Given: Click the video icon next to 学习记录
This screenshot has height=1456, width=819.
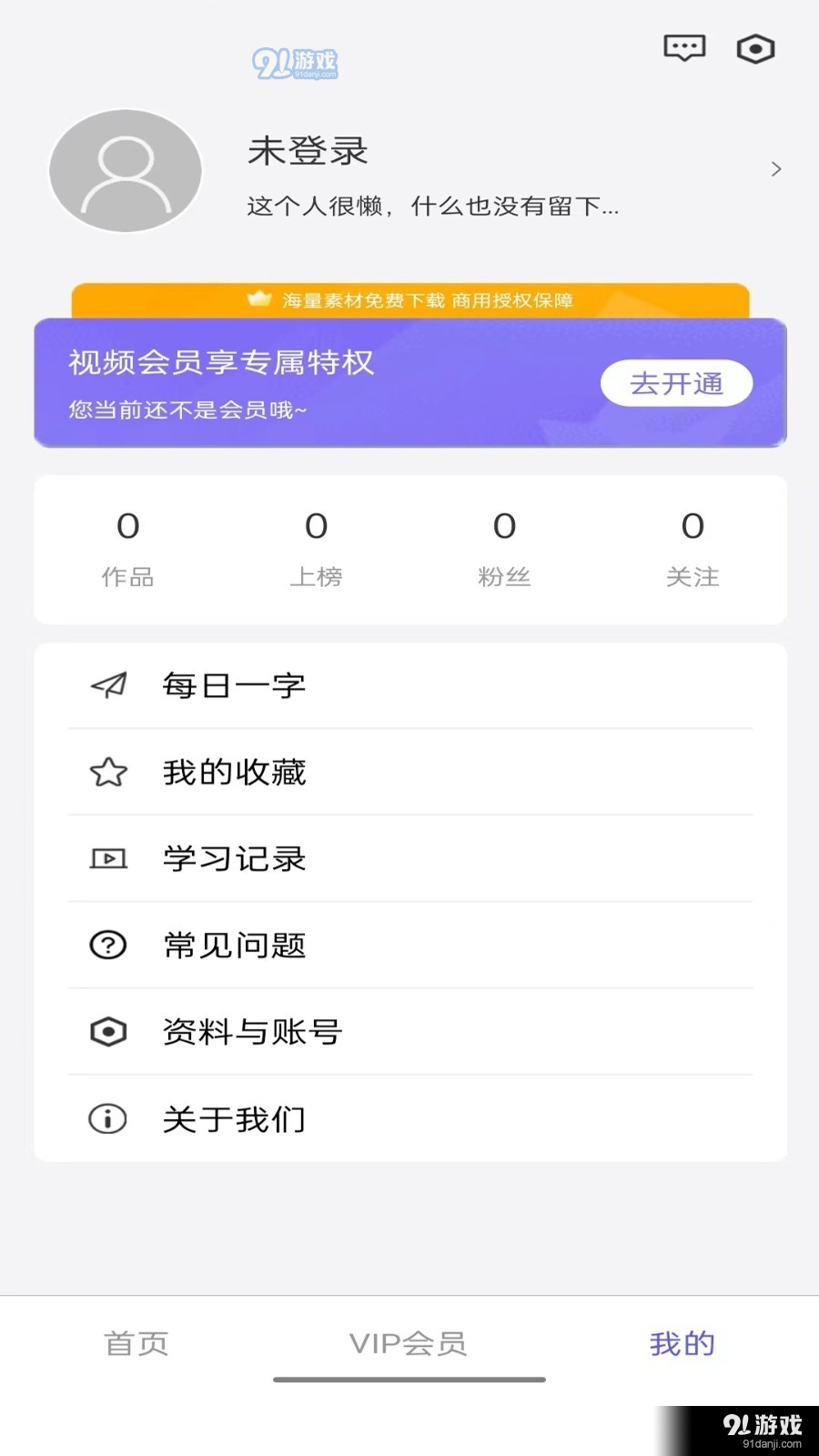Looking at the screenshot, I should click(106, 858).
